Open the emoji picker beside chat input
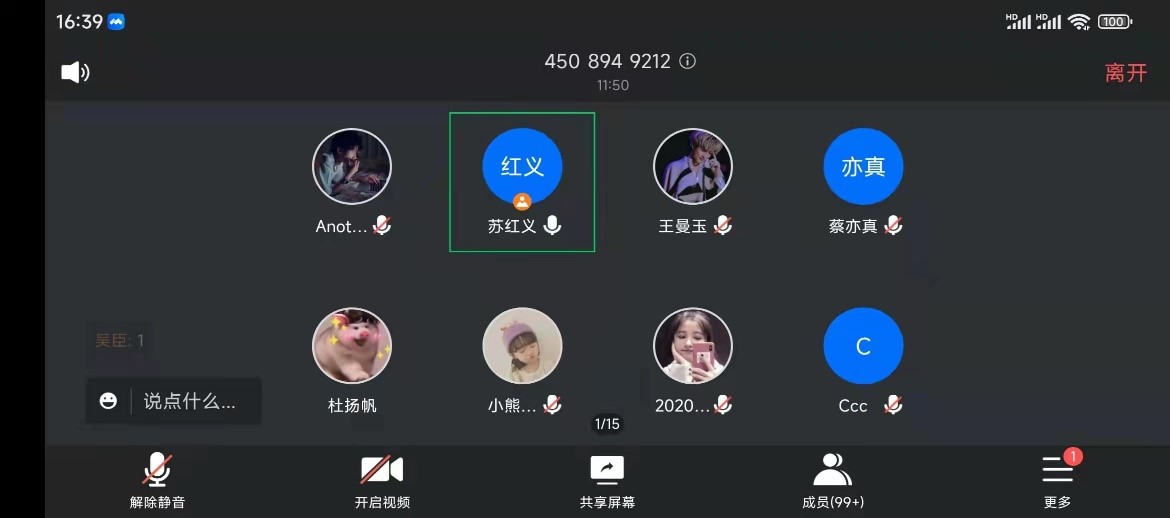 point(109,401)
